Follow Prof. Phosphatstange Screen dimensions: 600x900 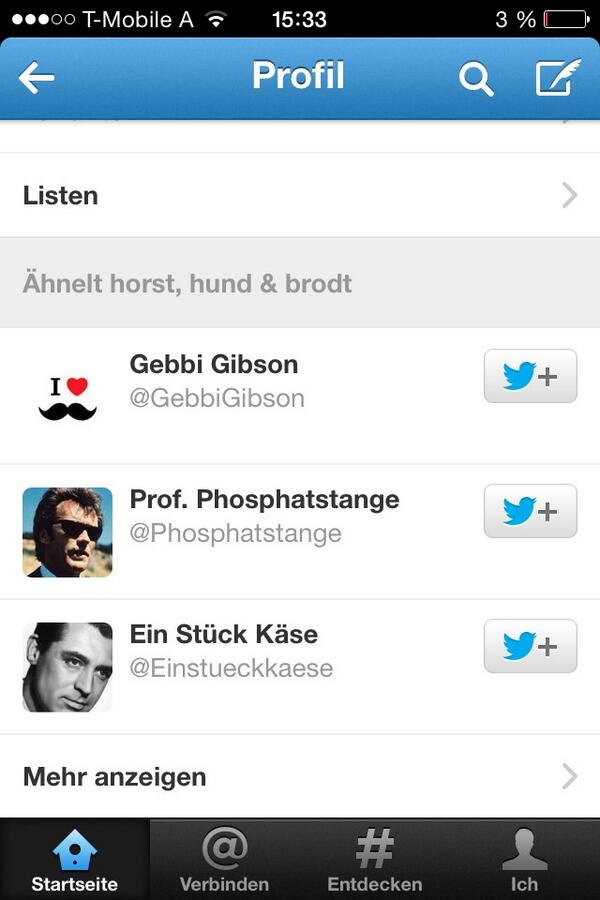point(530,512)
